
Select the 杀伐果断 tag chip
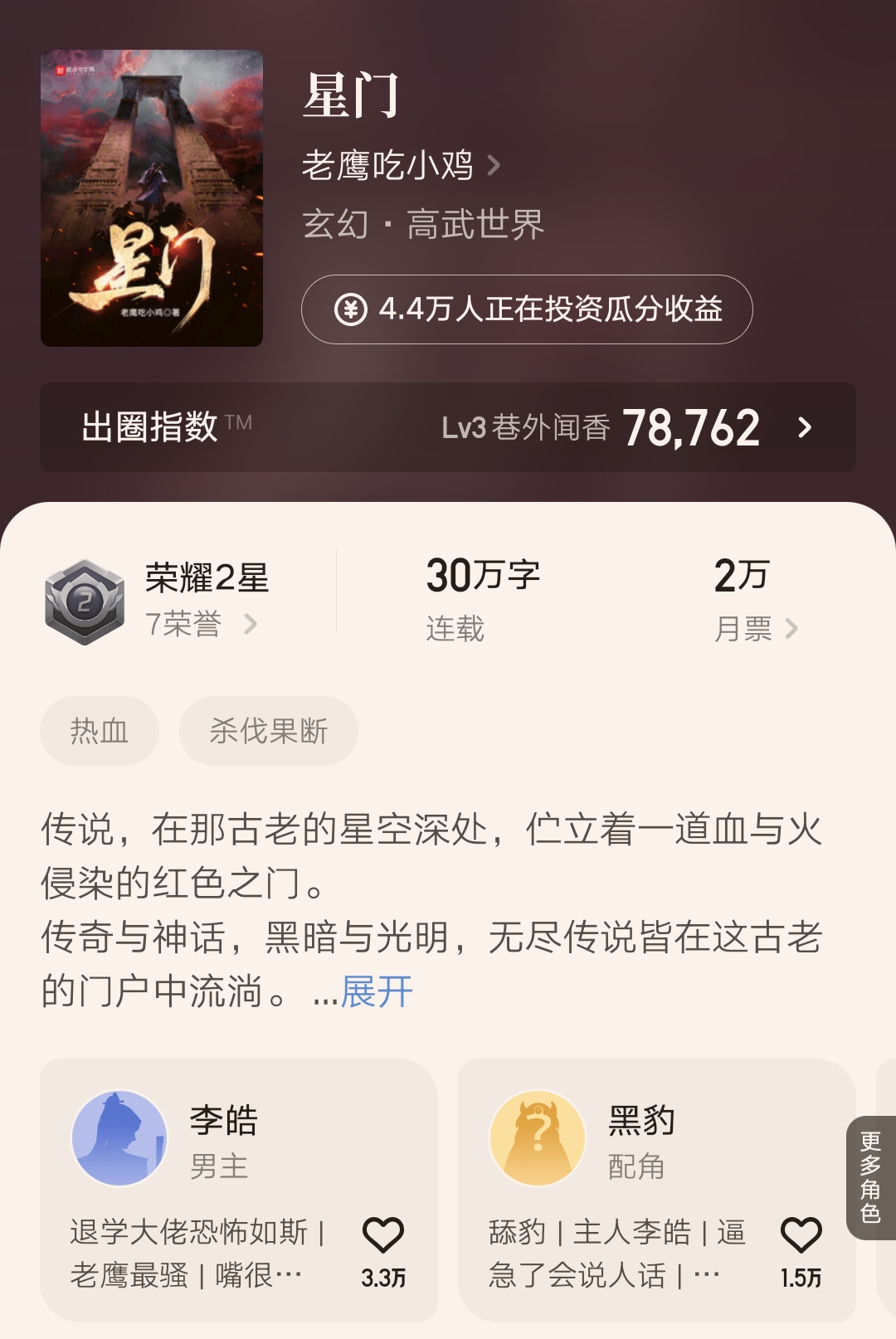point(269,731)
